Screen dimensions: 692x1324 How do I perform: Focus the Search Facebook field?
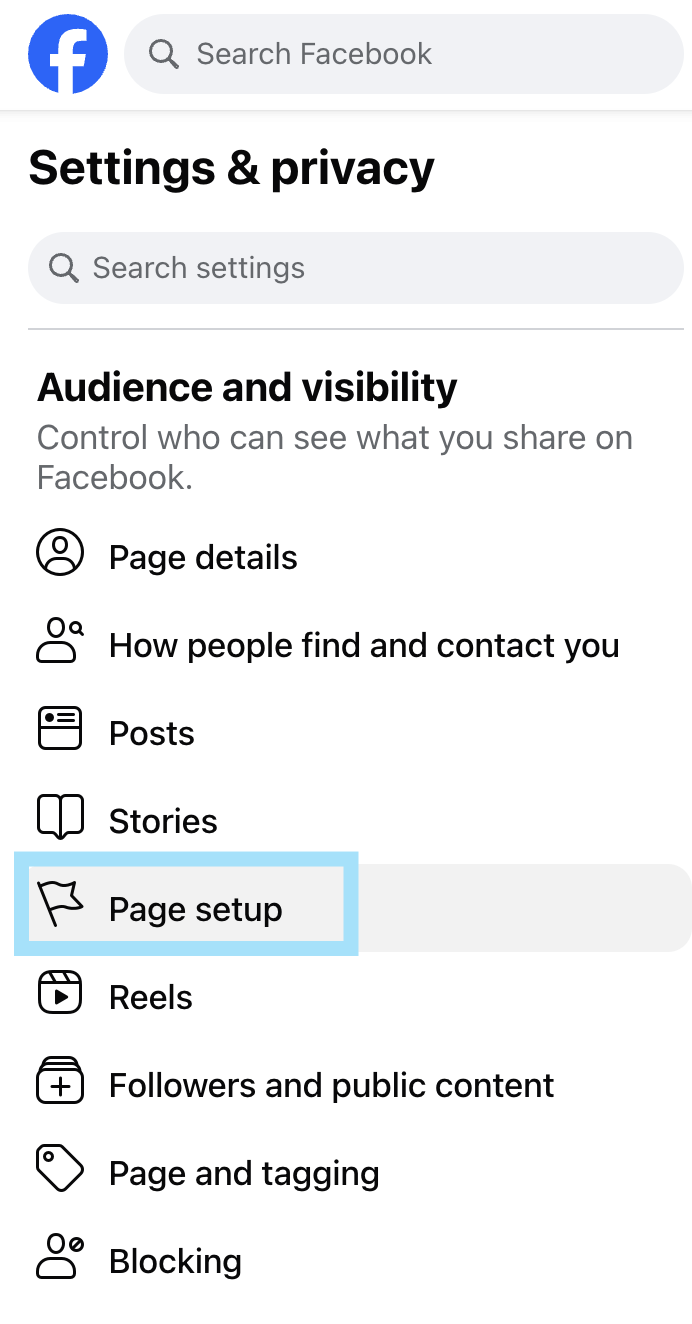coord(403,54)
